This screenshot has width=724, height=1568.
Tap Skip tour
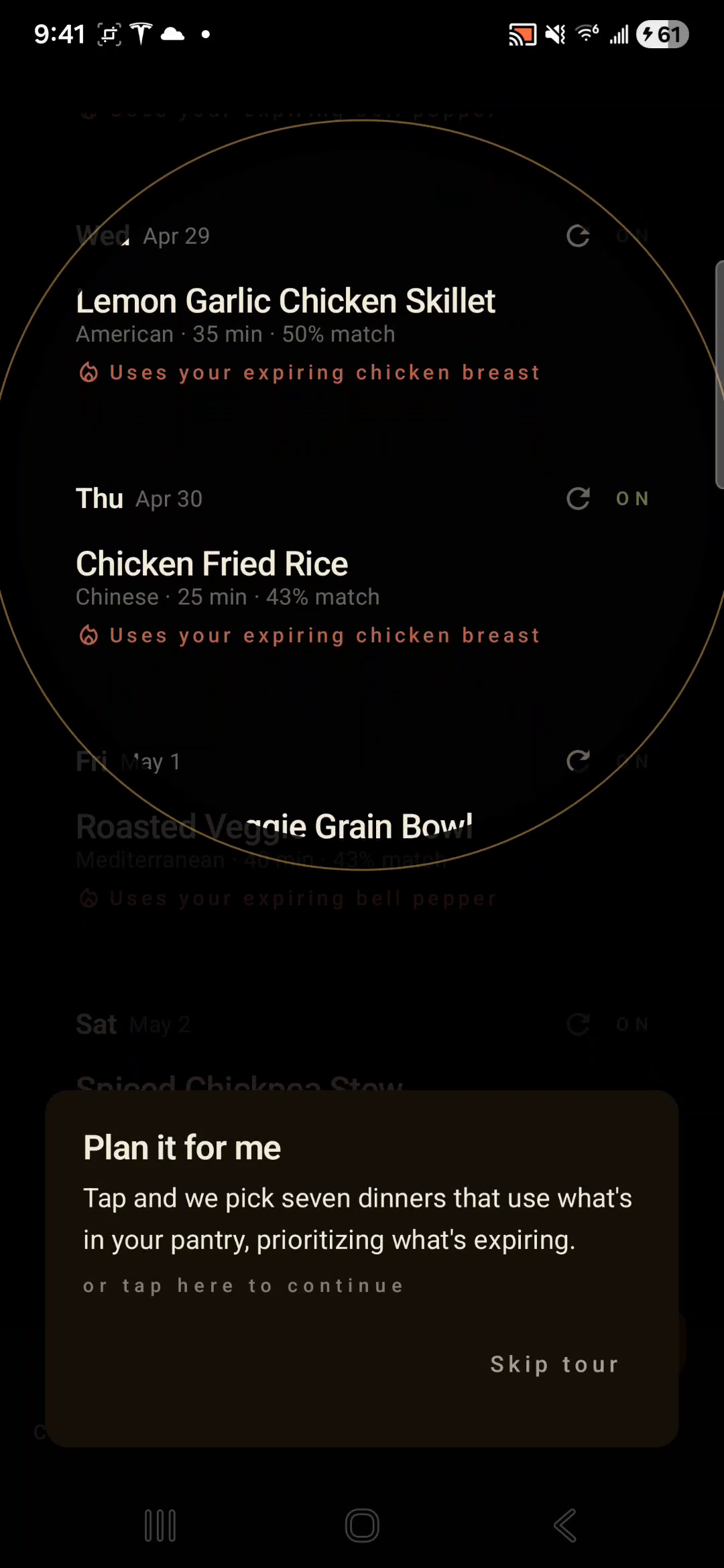[x=554, y=1364]
